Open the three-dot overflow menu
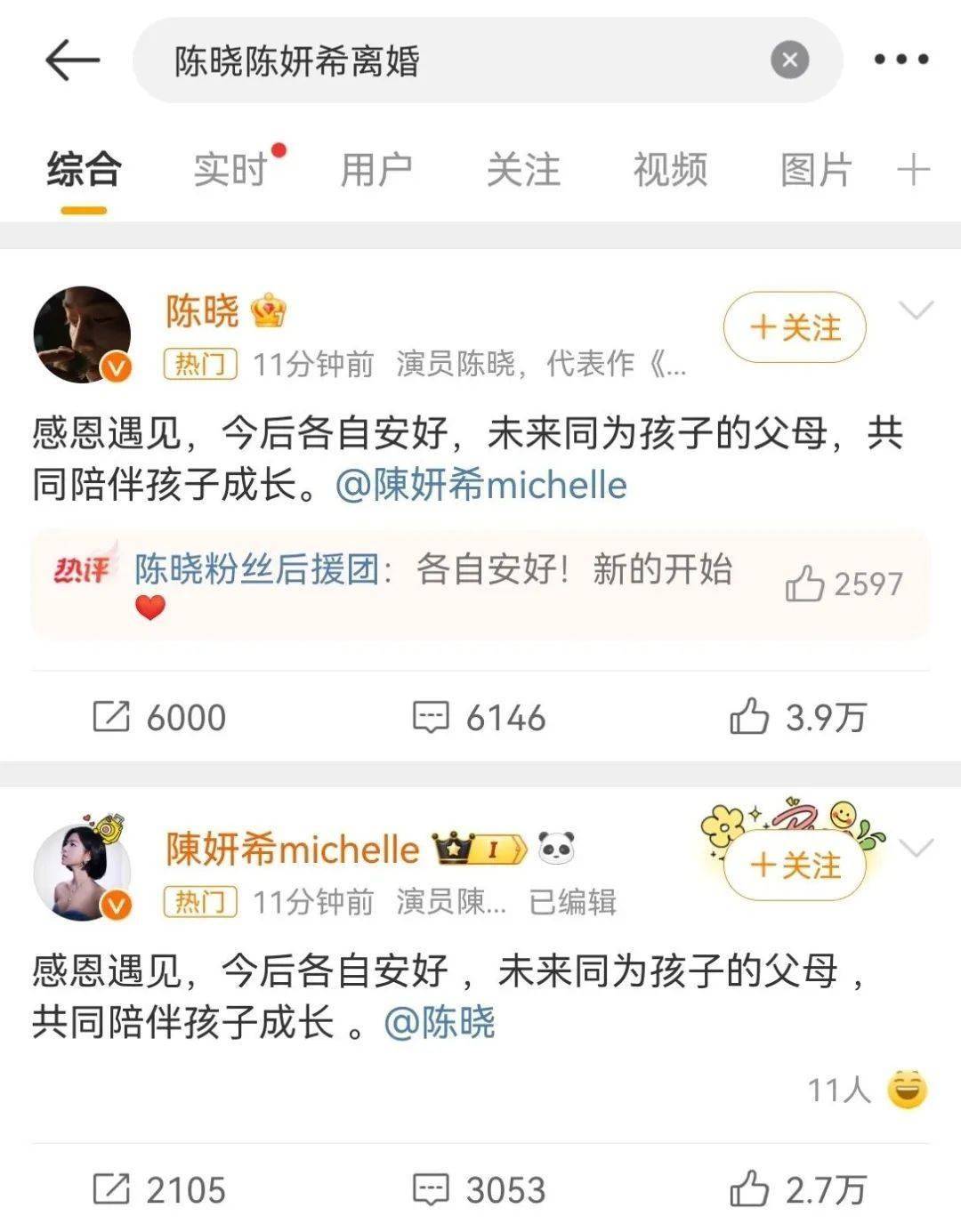Viewport: 961px width, 1232px height. pos(900,60)
